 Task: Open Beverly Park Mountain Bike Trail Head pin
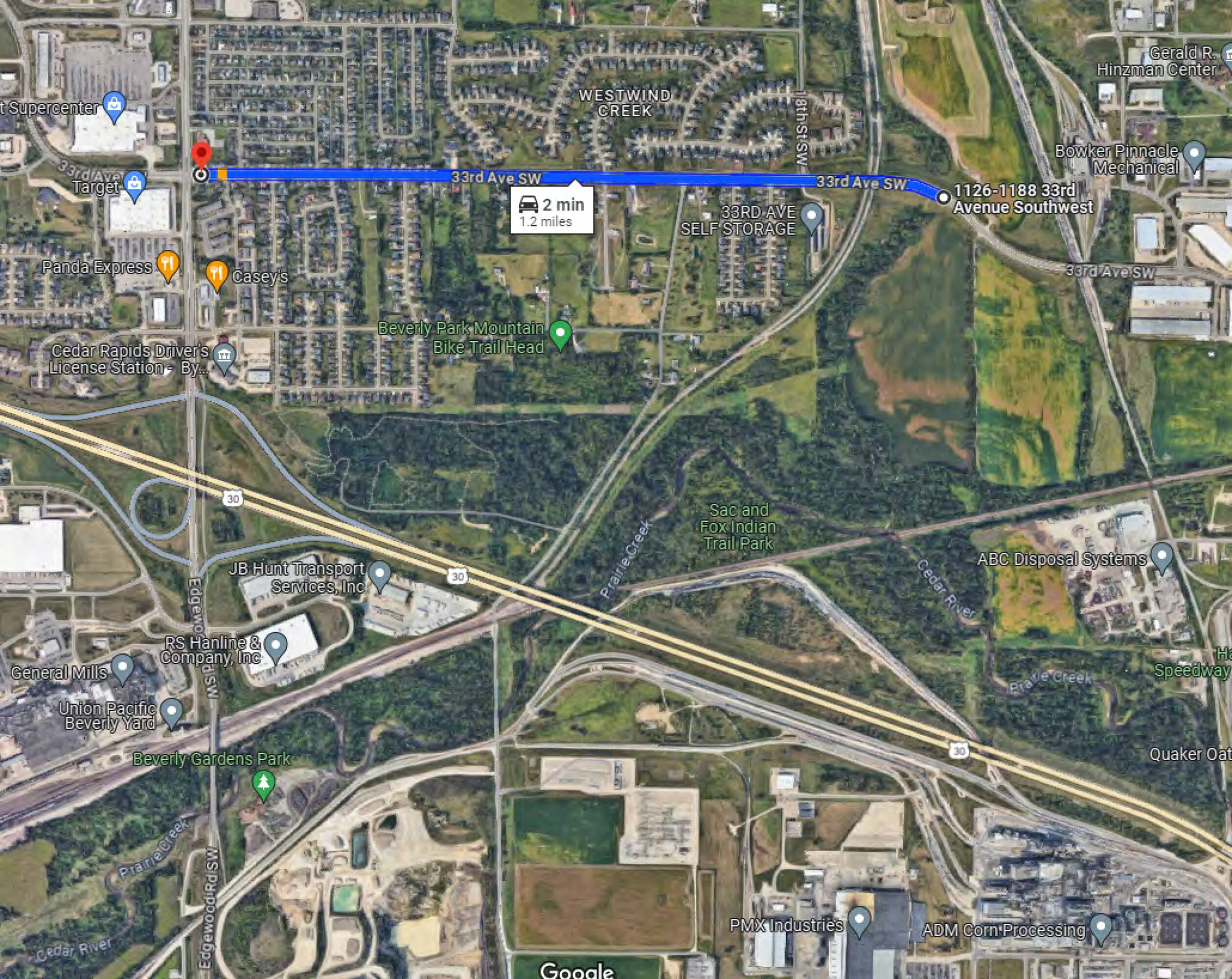[560, 334]
